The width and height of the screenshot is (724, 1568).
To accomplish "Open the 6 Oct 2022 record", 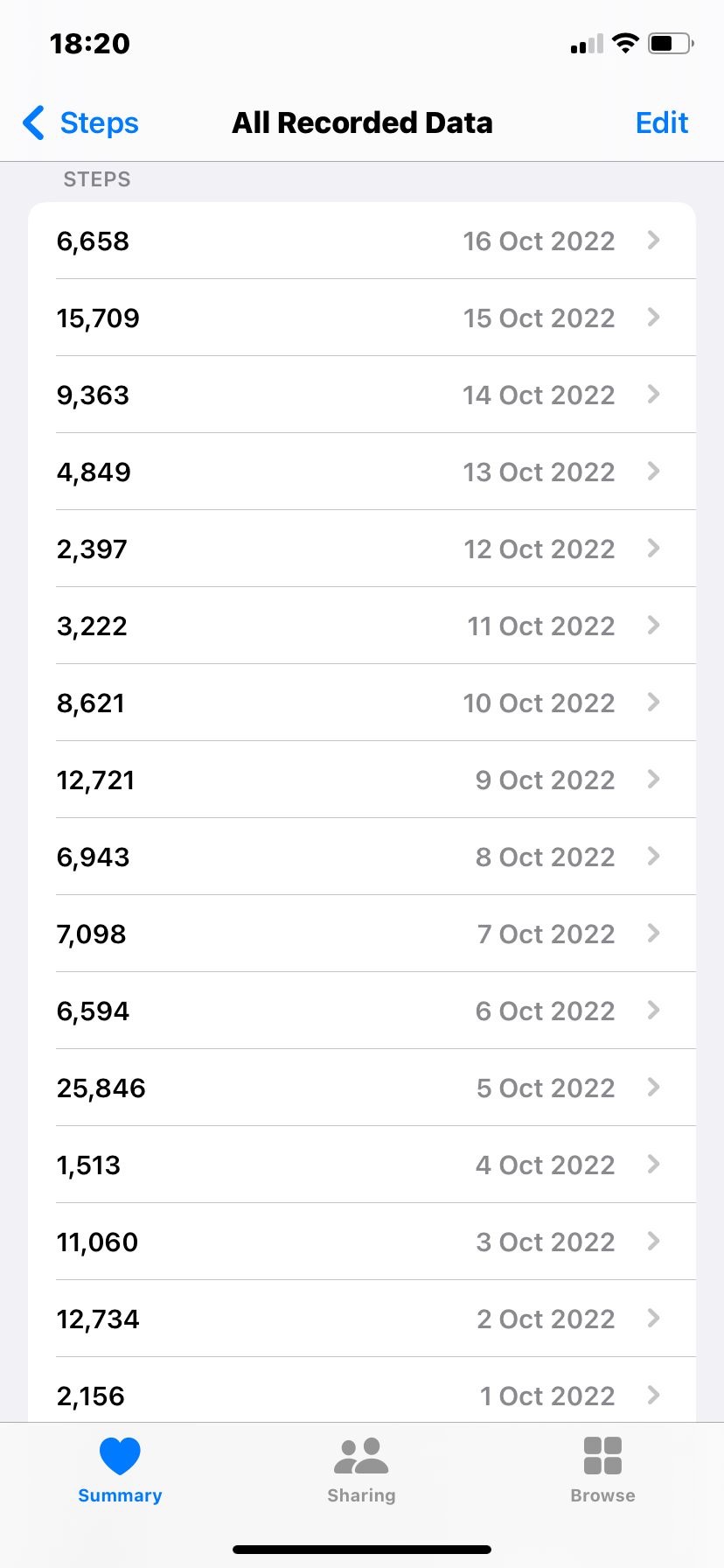I will tap(362, 1011).
